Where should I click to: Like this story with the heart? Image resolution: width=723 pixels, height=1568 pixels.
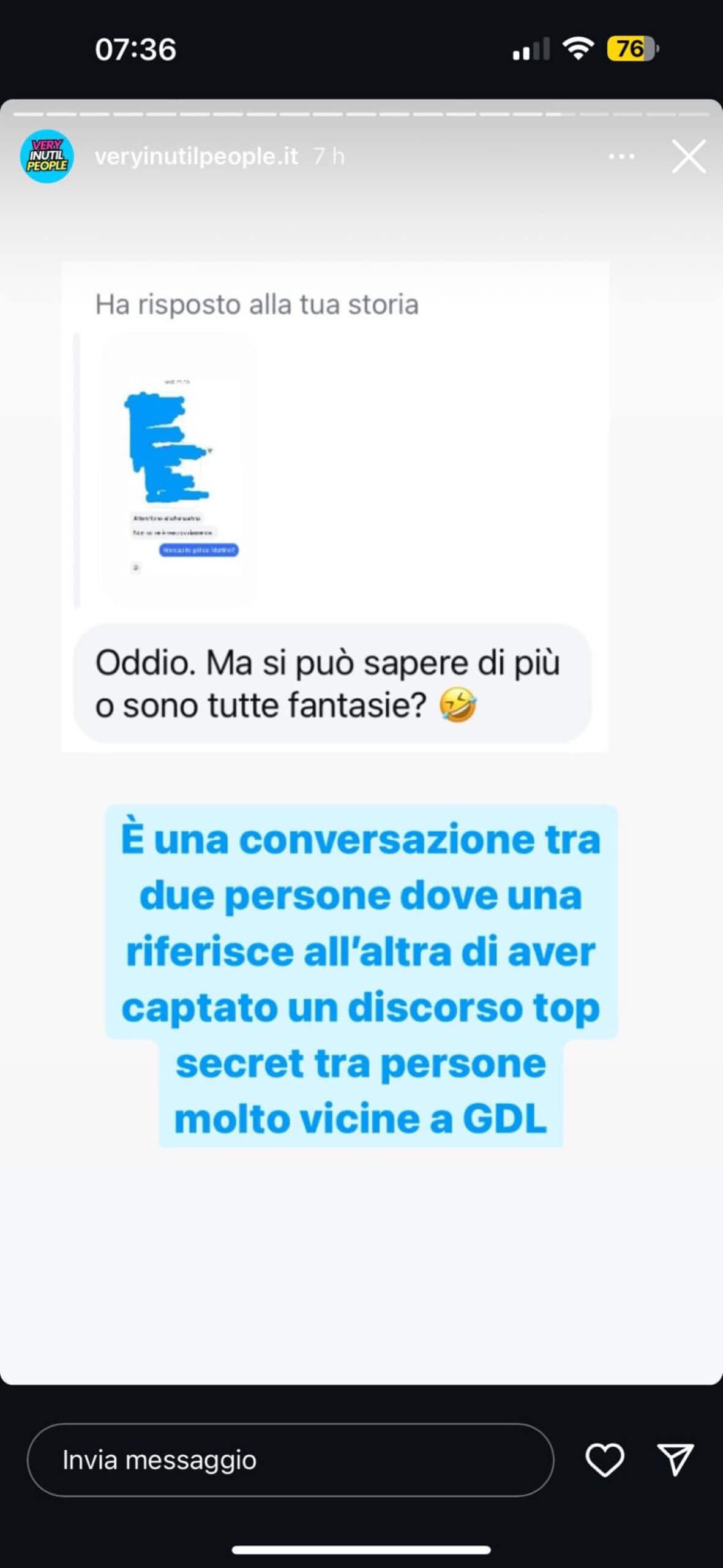(x=605, y=1460)
